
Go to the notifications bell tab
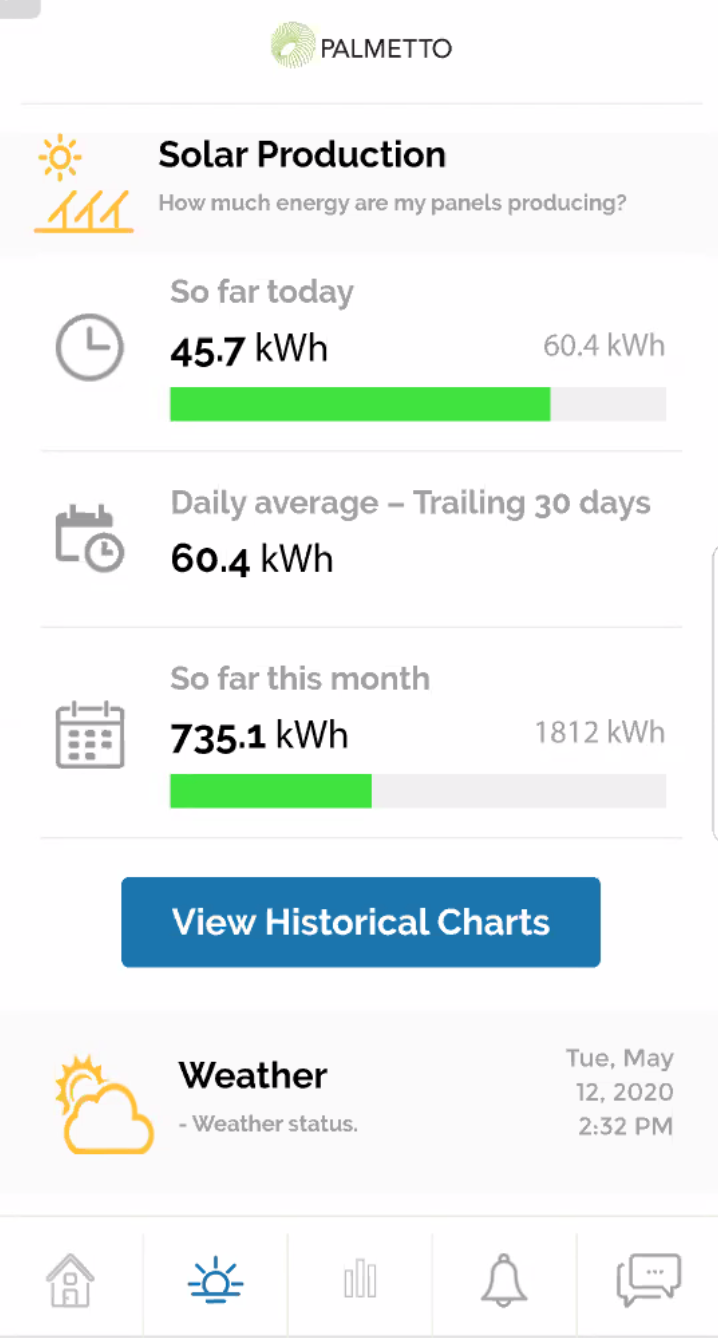coord(504,1280)
